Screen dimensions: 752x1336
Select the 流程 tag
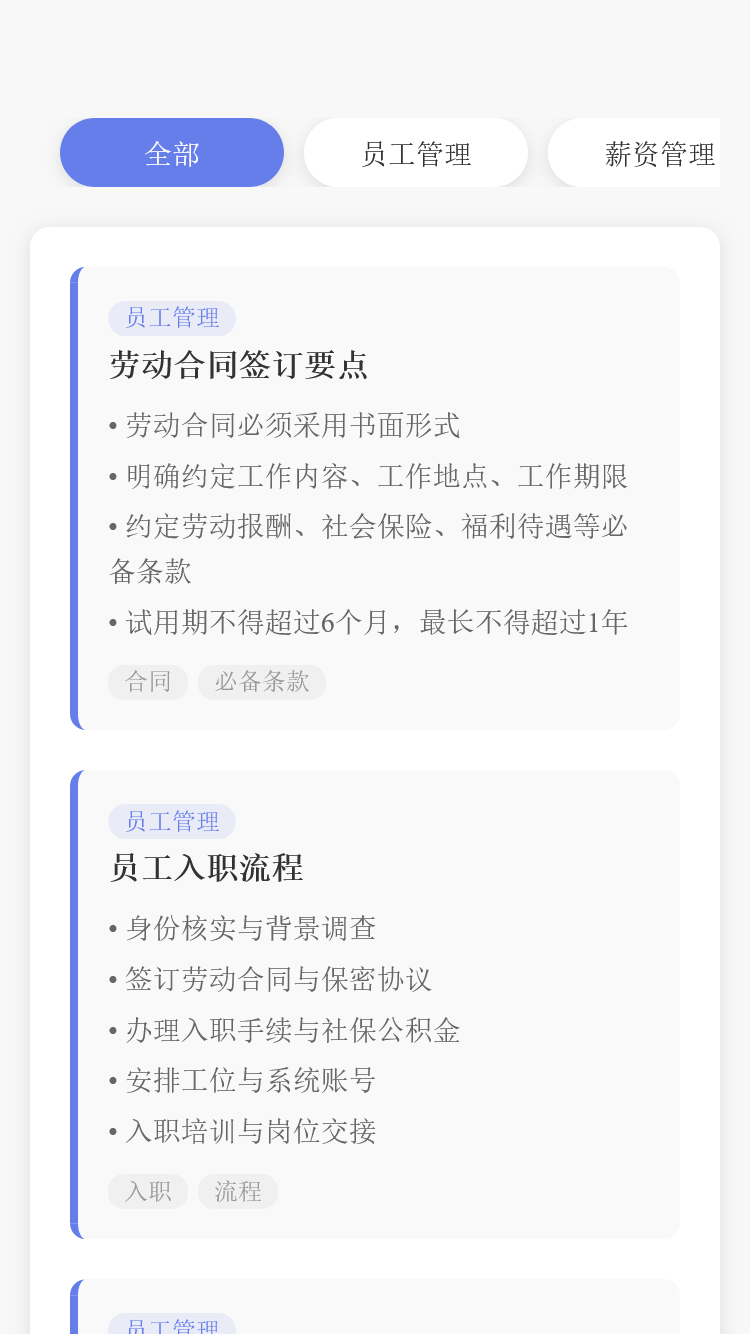(x=238, y=1191)
